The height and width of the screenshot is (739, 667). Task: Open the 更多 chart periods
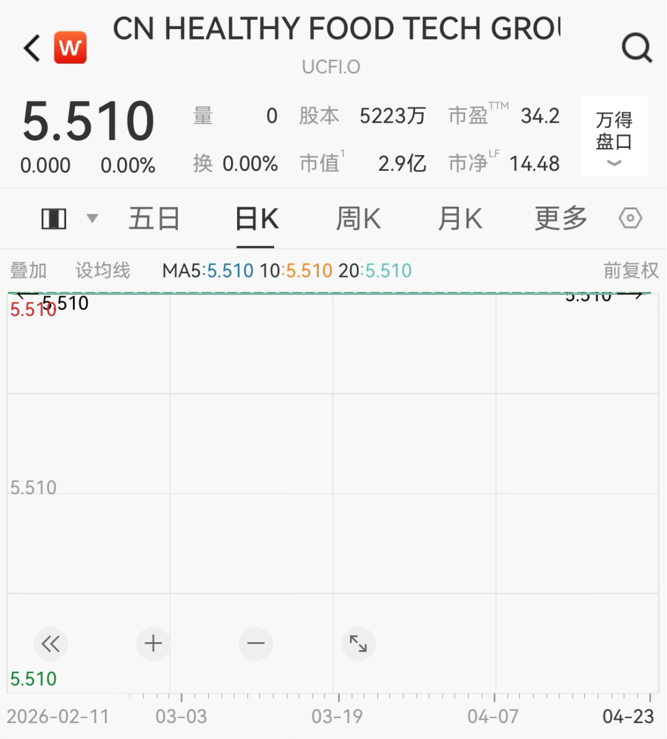(560, 218)
